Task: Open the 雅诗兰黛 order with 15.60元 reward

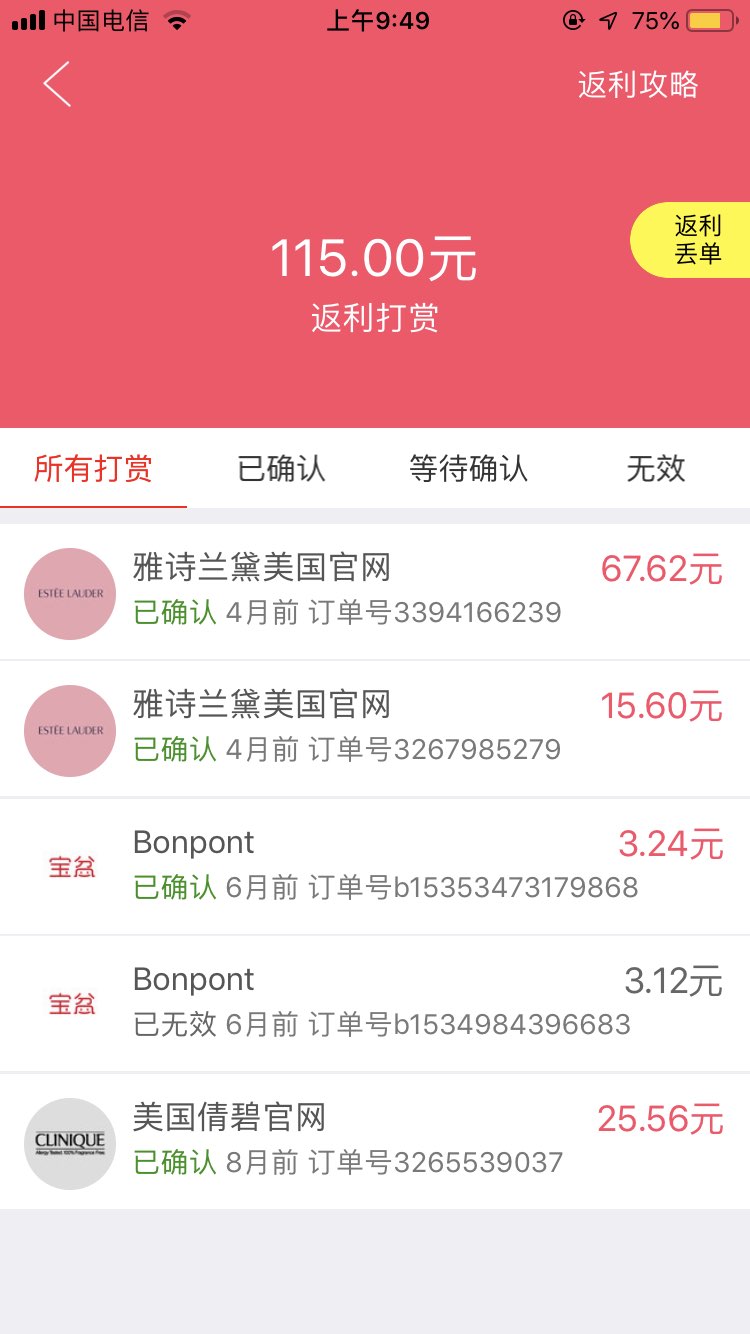Action: (375, 729)
